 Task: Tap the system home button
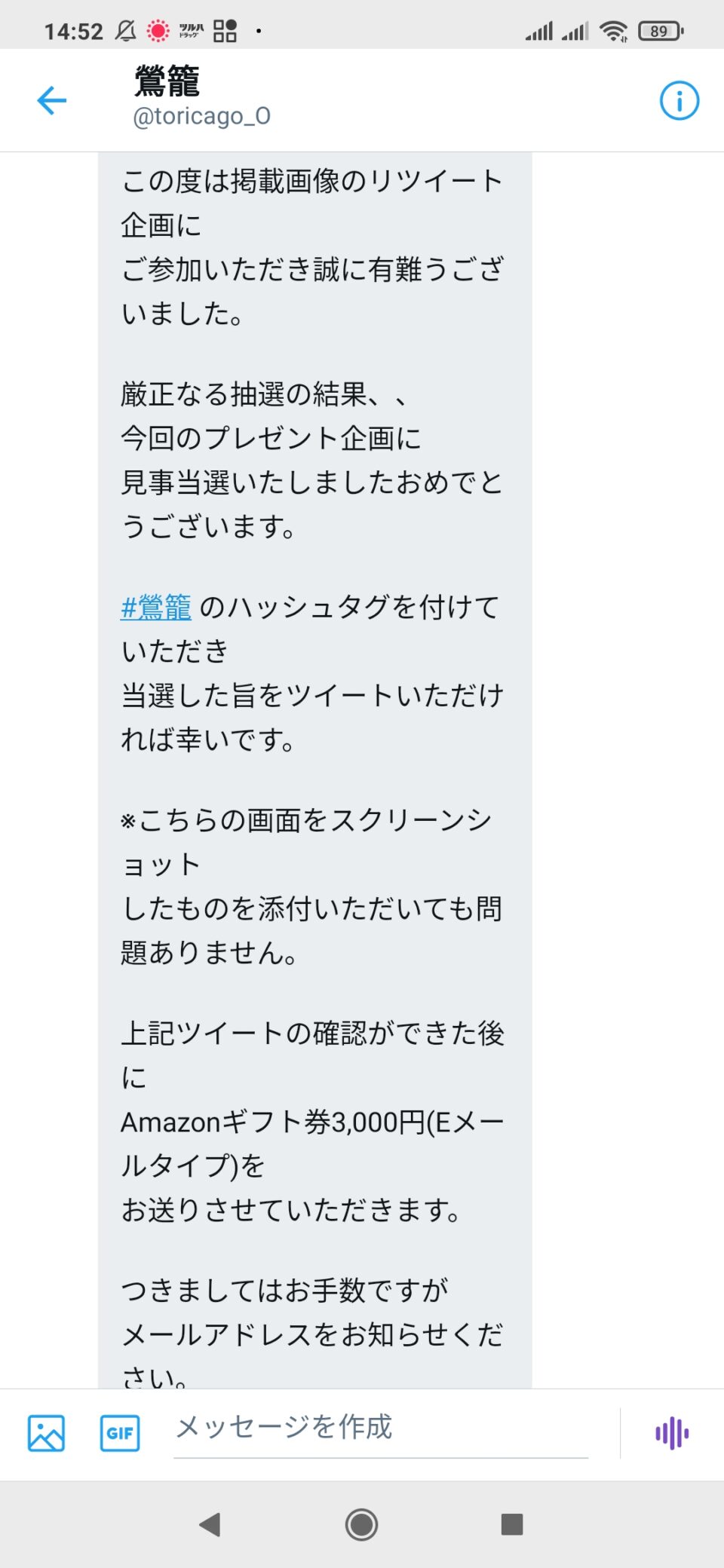[x=361, y=1524]
